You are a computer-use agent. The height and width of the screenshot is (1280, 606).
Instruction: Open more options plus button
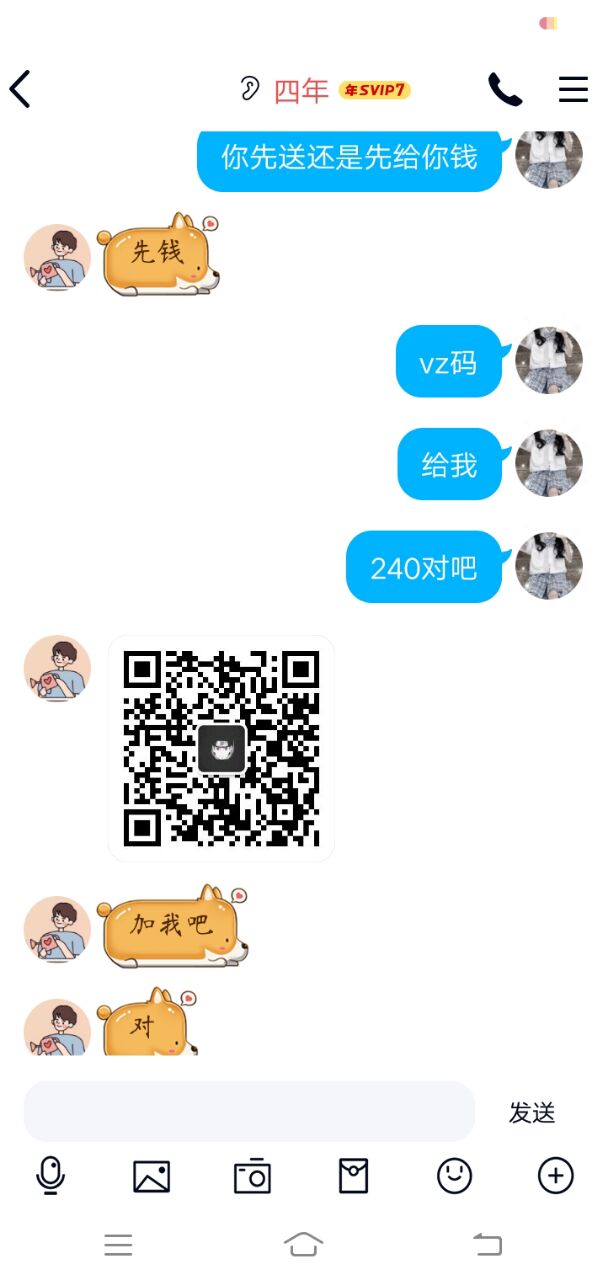click(556, 1176)
